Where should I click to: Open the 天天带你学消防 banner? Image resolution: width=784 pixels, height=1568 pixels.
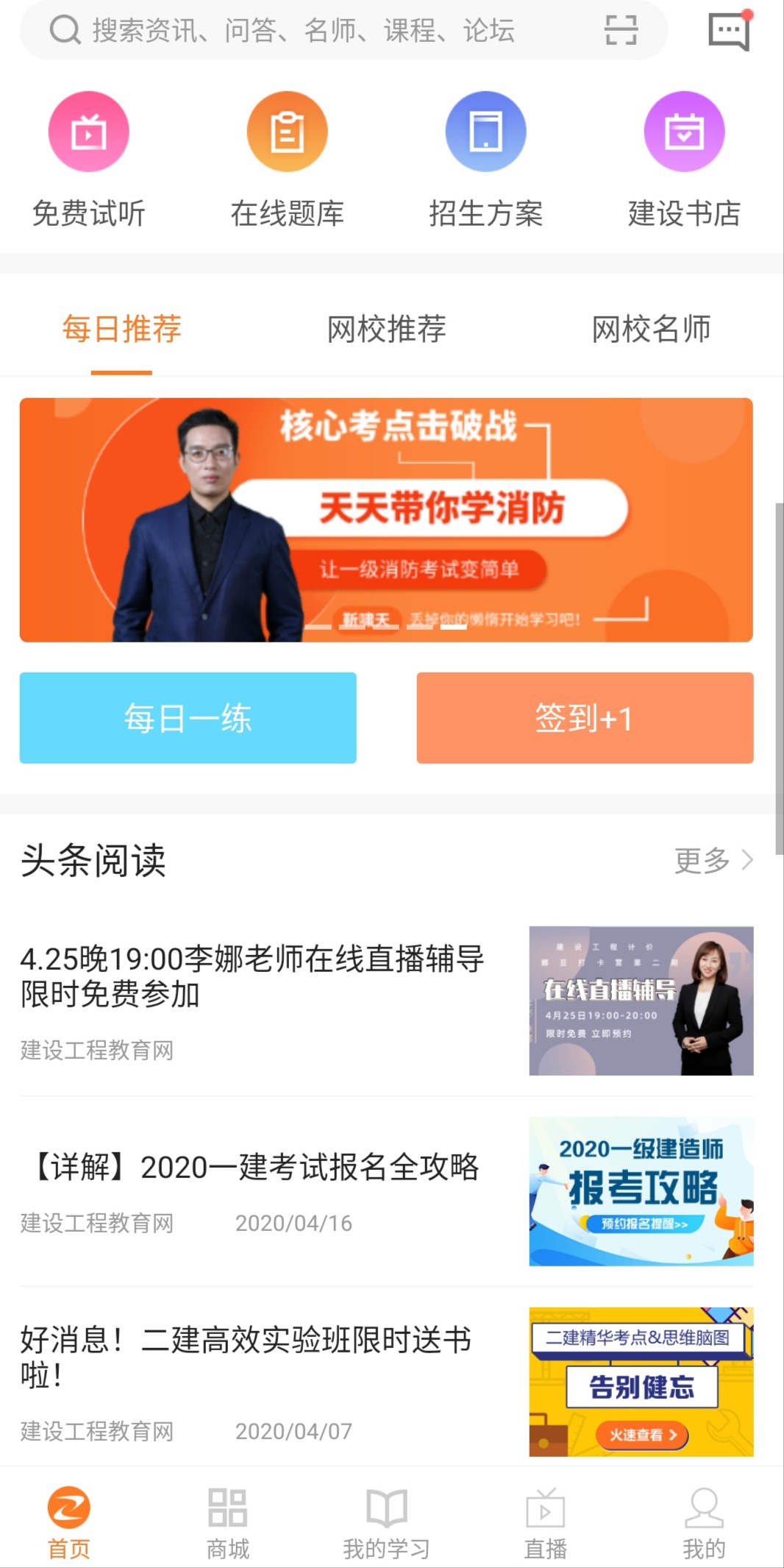(x=386, y=519)
